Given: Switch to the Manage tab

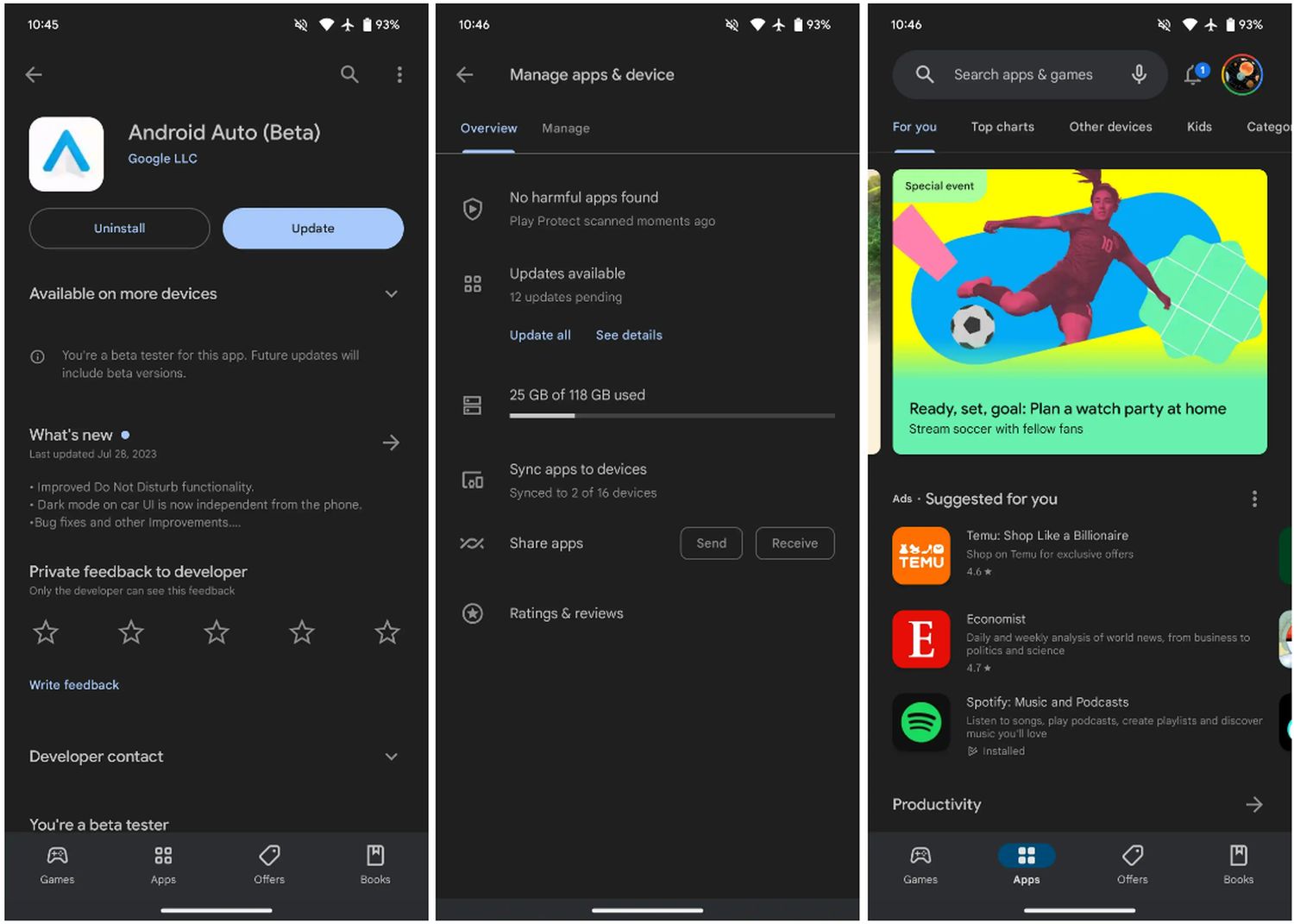Looking at the screenshot, I should (x=565, y=129).
